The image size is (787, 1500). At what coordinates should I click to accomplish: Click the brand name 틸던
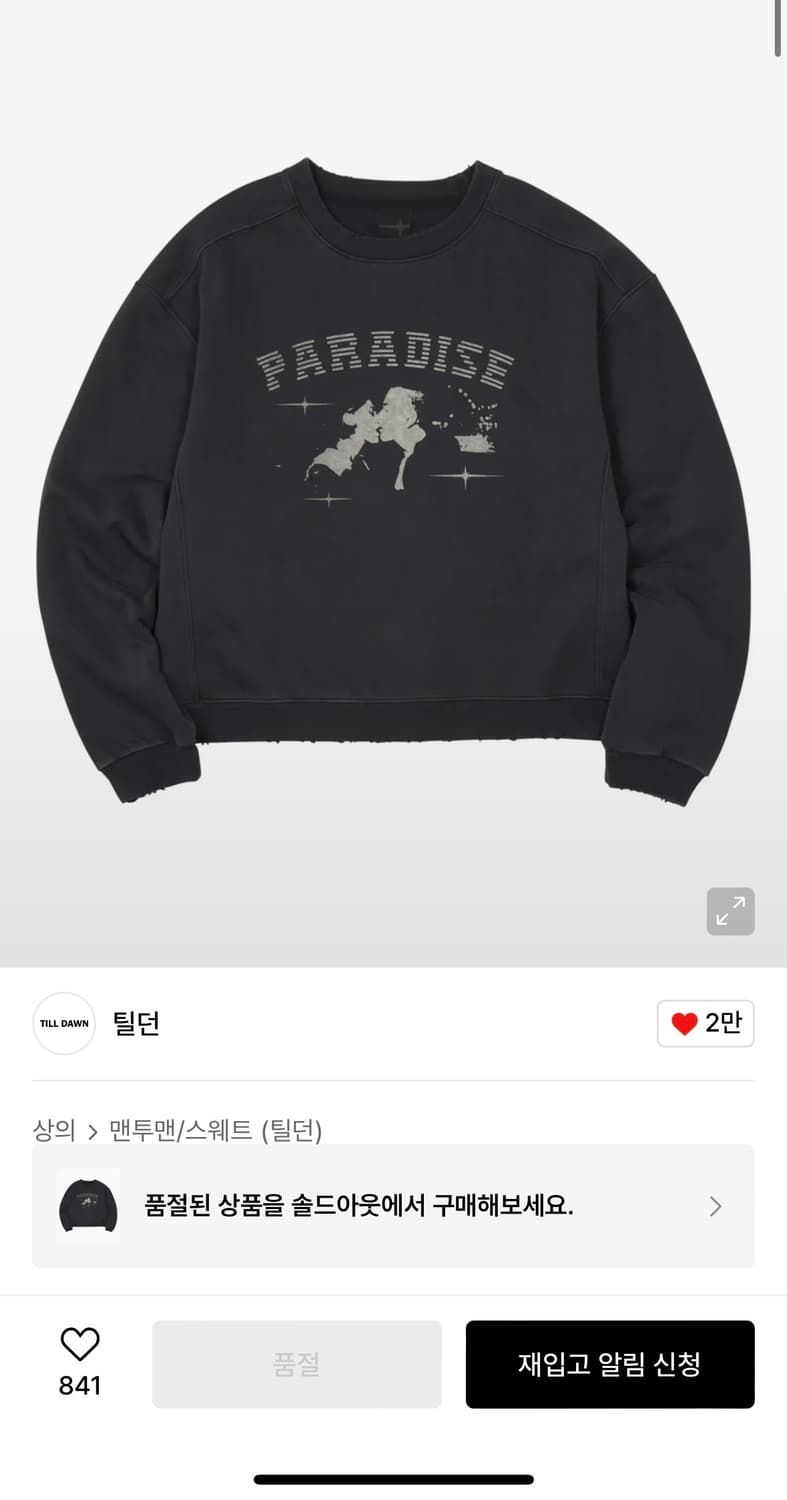(136, 1023)
